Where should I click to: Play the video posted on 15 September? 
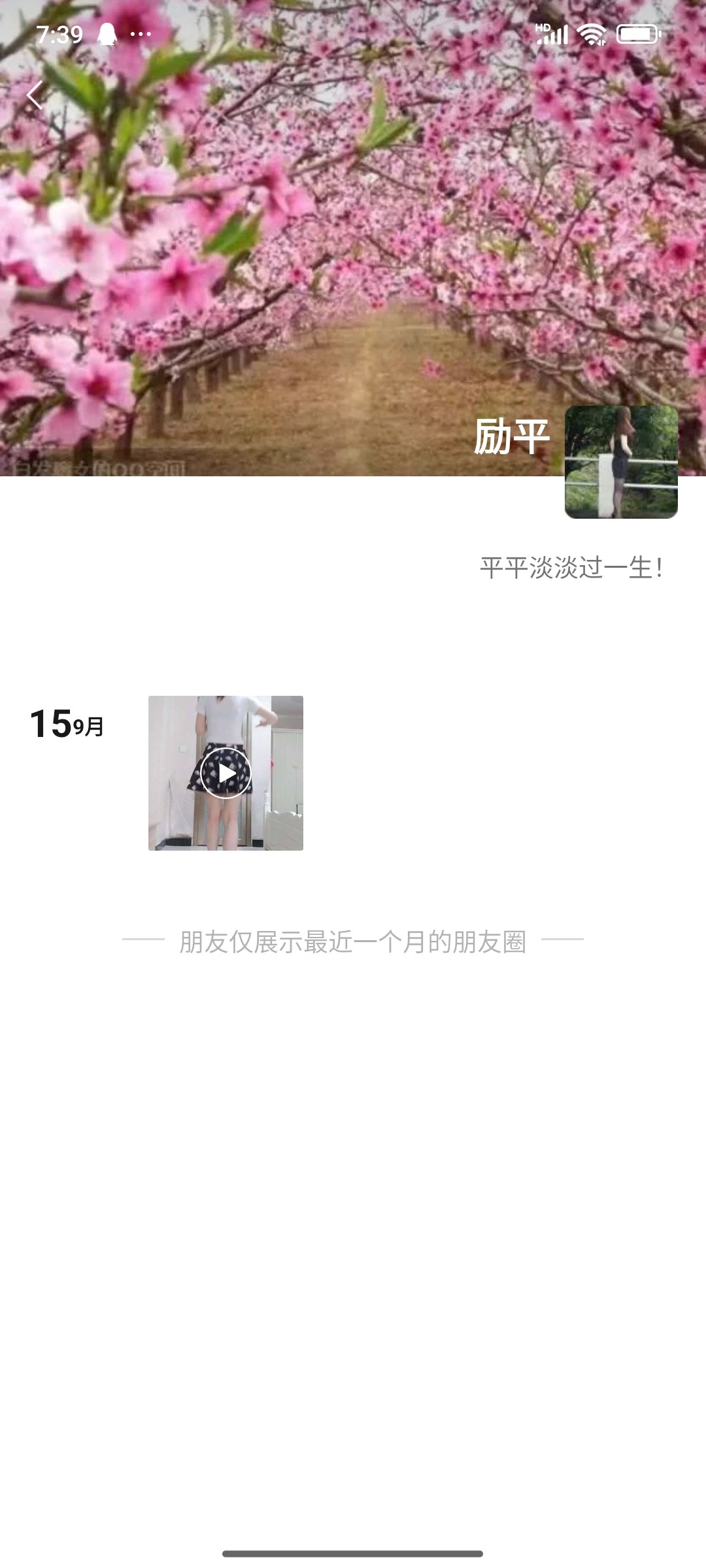coord(226,773)
